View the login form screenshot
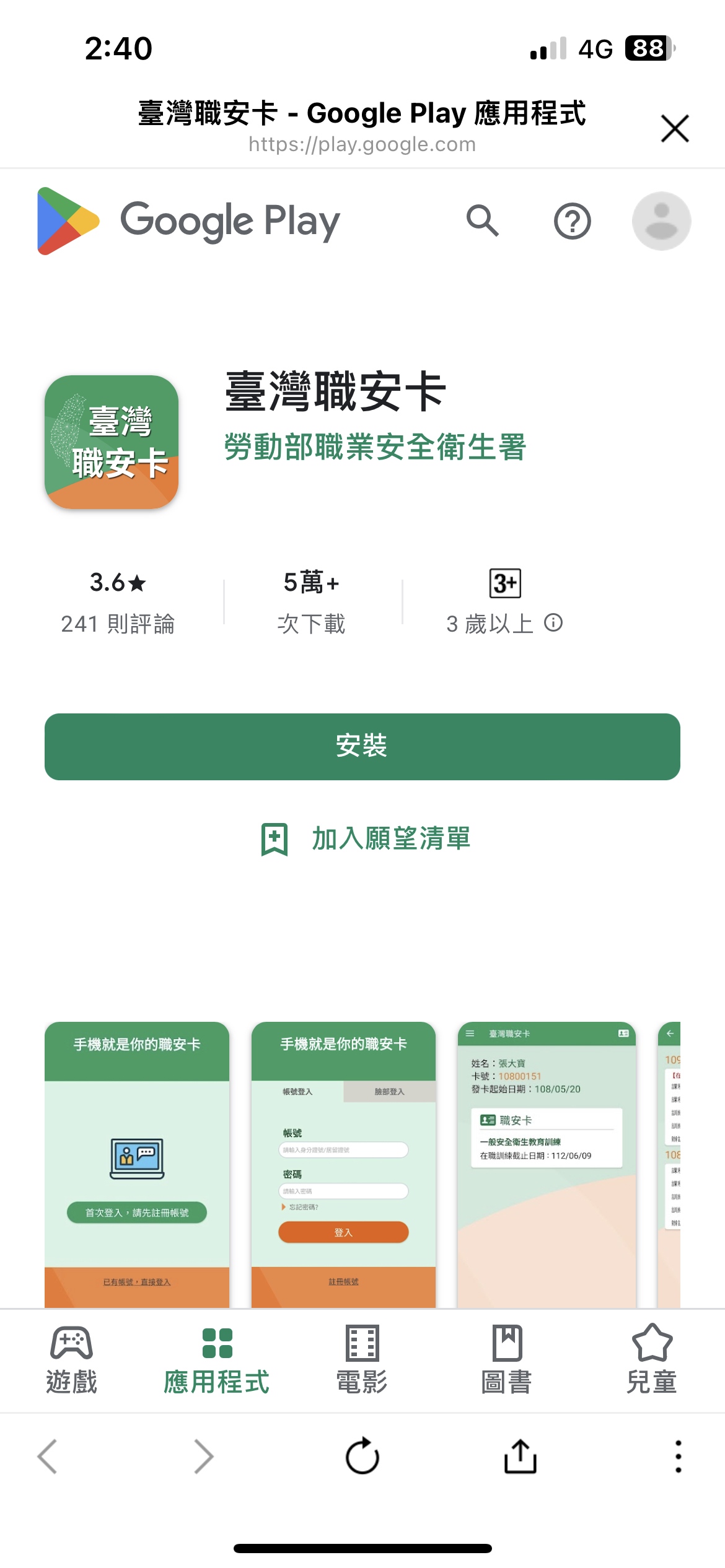This screenshot has height=1568, width=725. tap(343, 1164)
